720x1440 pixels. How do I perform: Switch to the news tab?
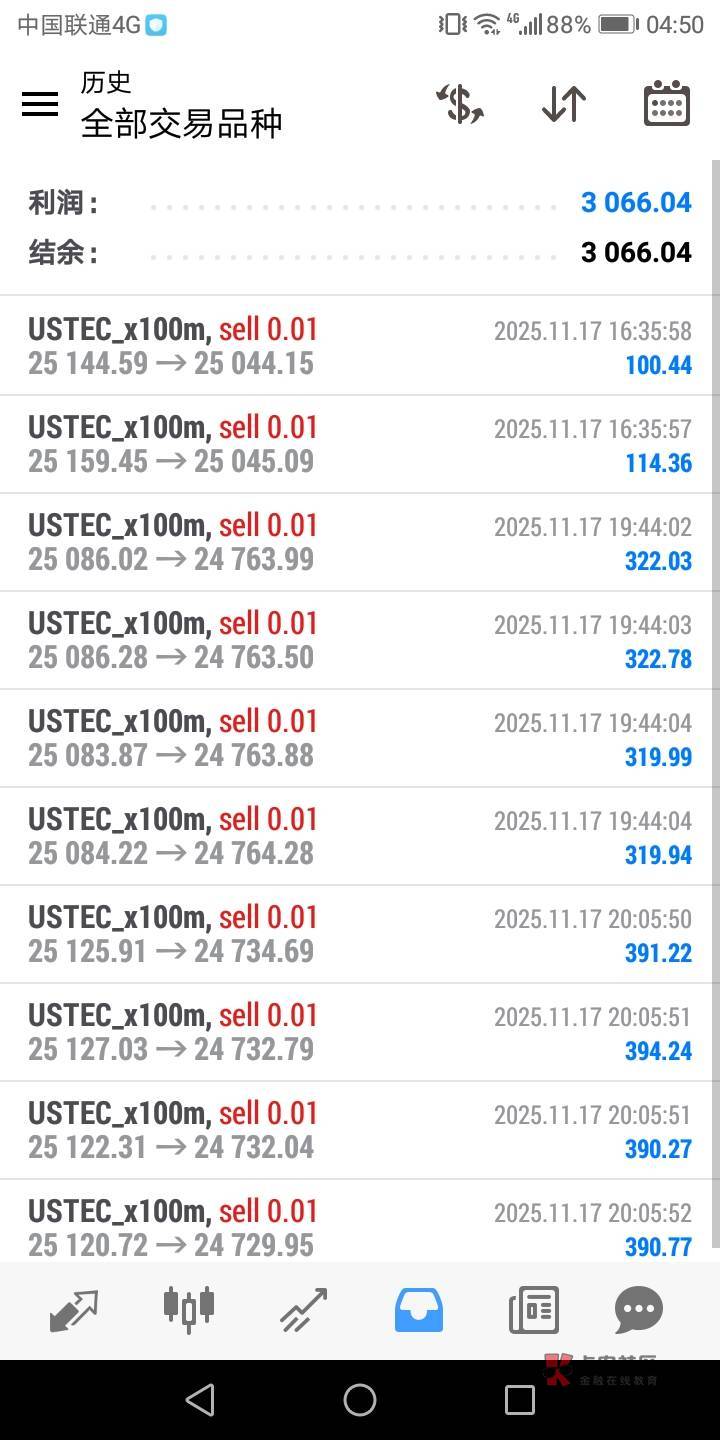(534, 1310)
